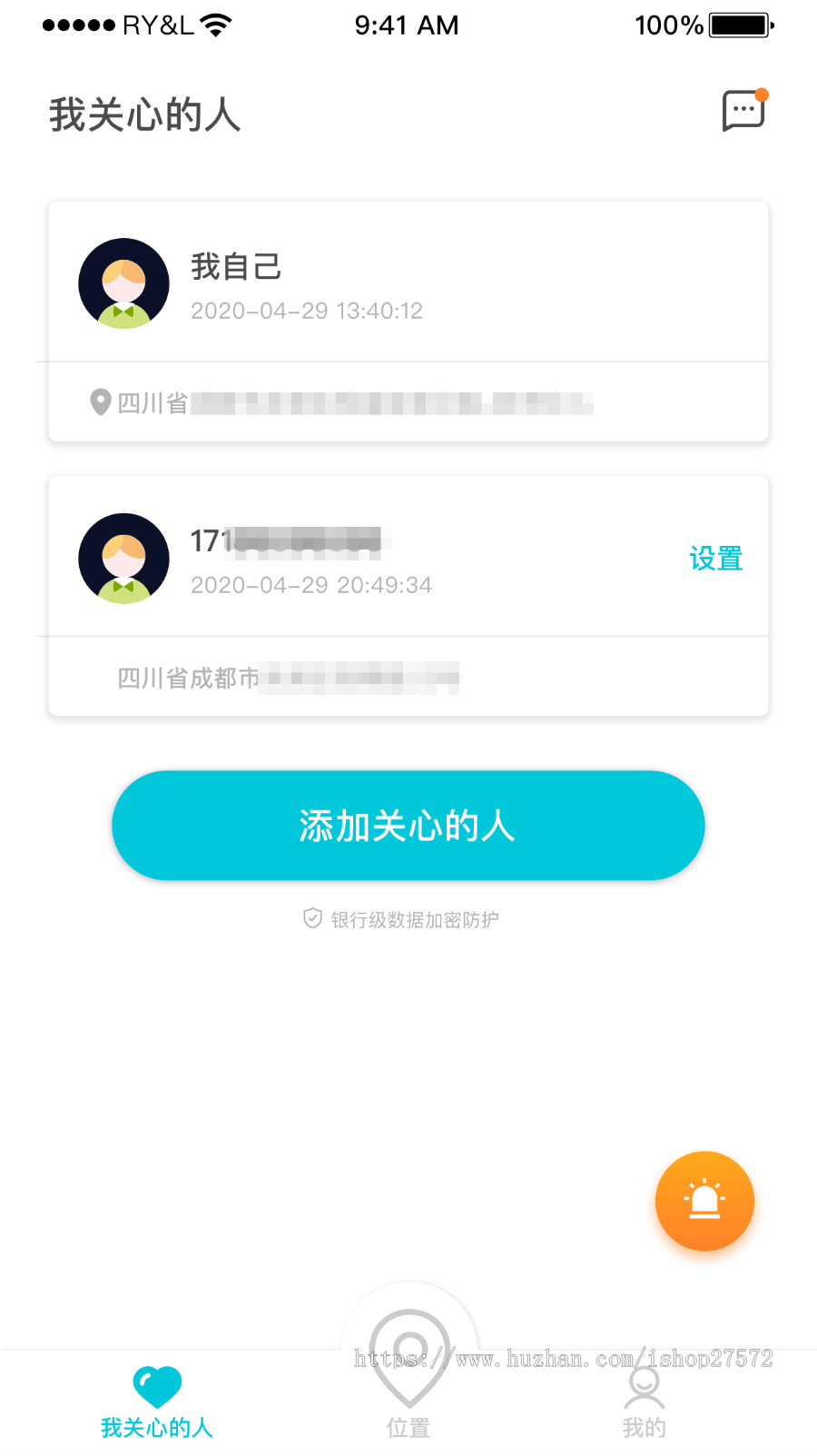Viewport: 817px width, 1456px height.
Task: Select the heart icon for 我关心的人
Action: [156, 1385]
